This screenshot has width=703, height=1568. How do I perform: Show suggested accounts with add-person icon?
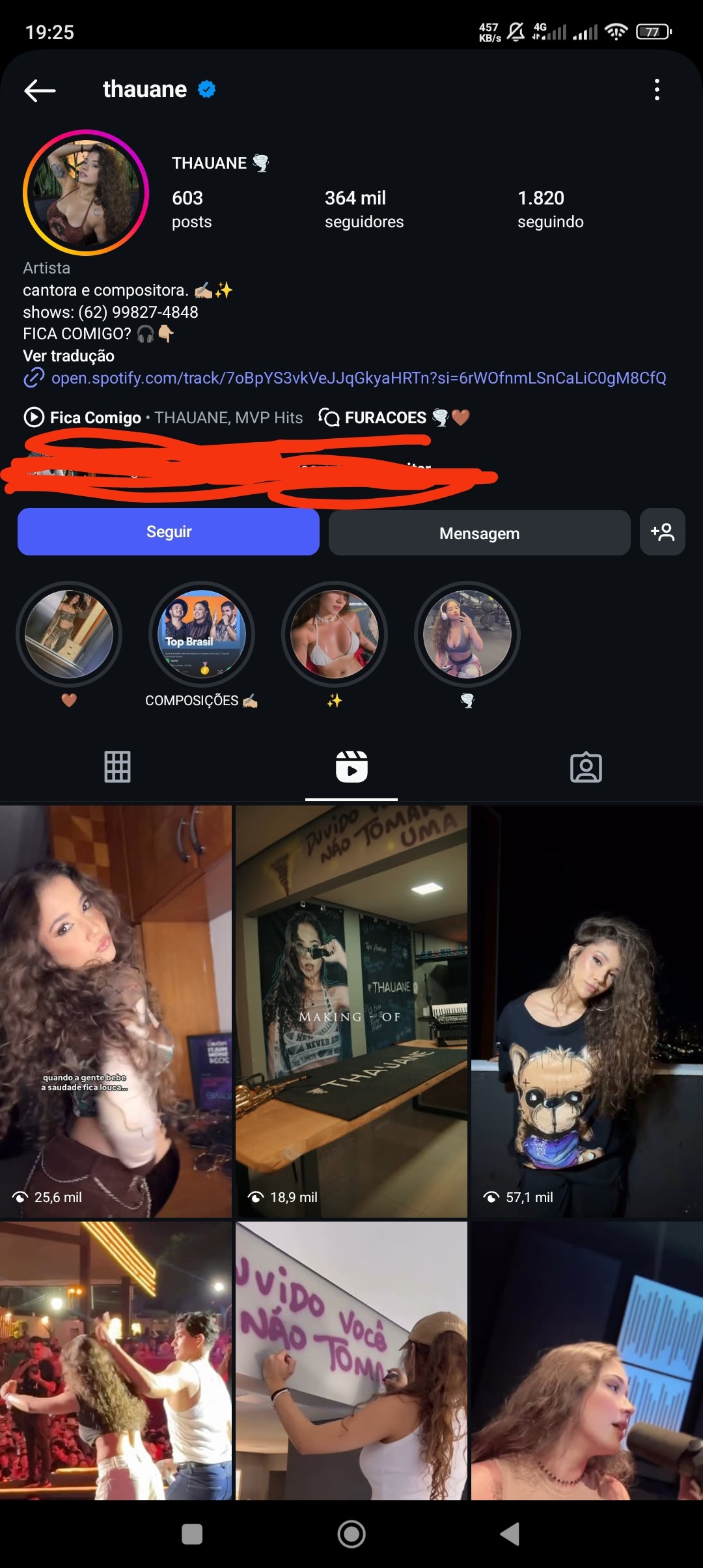tap(662, 532)
